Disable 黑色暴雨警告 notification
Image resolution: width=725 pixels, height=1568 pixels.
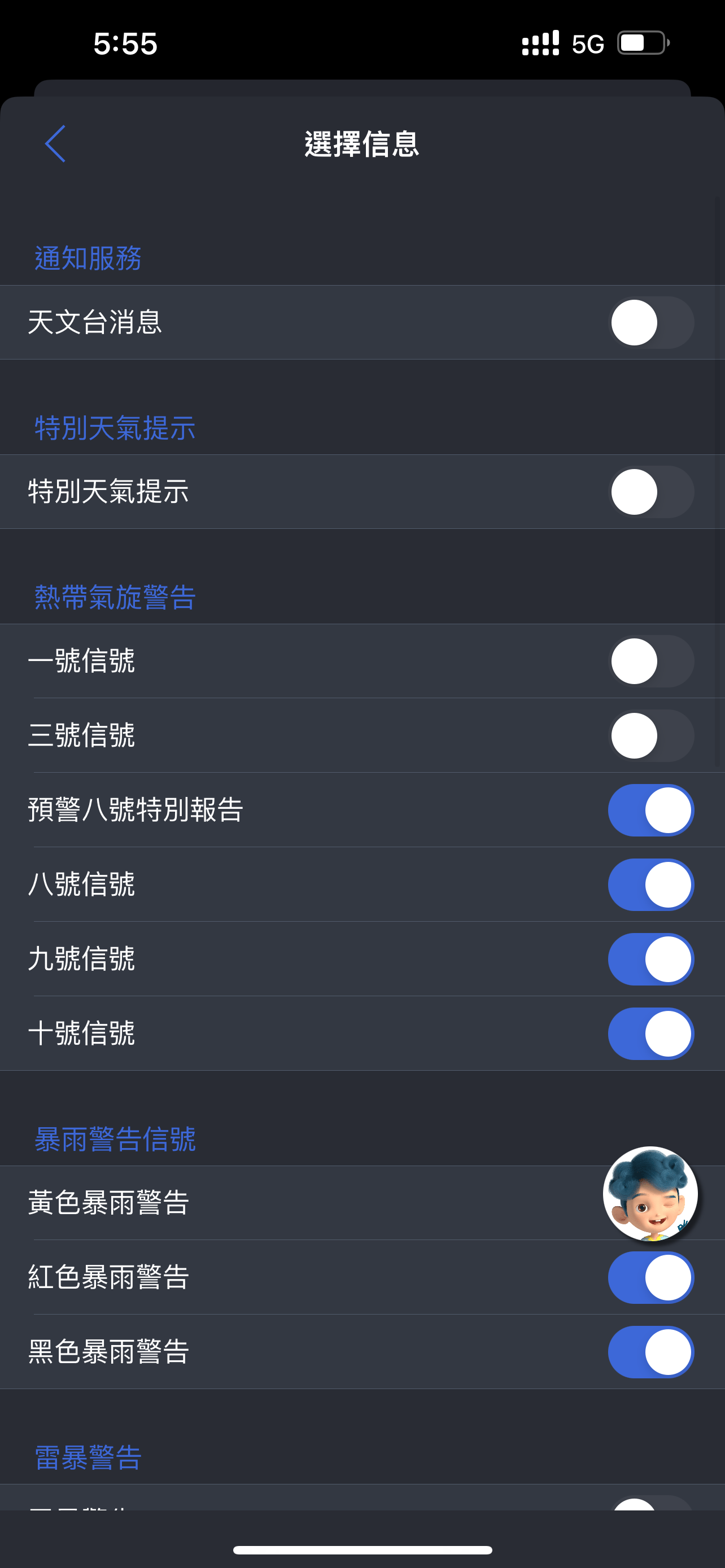click(650, 1352)
